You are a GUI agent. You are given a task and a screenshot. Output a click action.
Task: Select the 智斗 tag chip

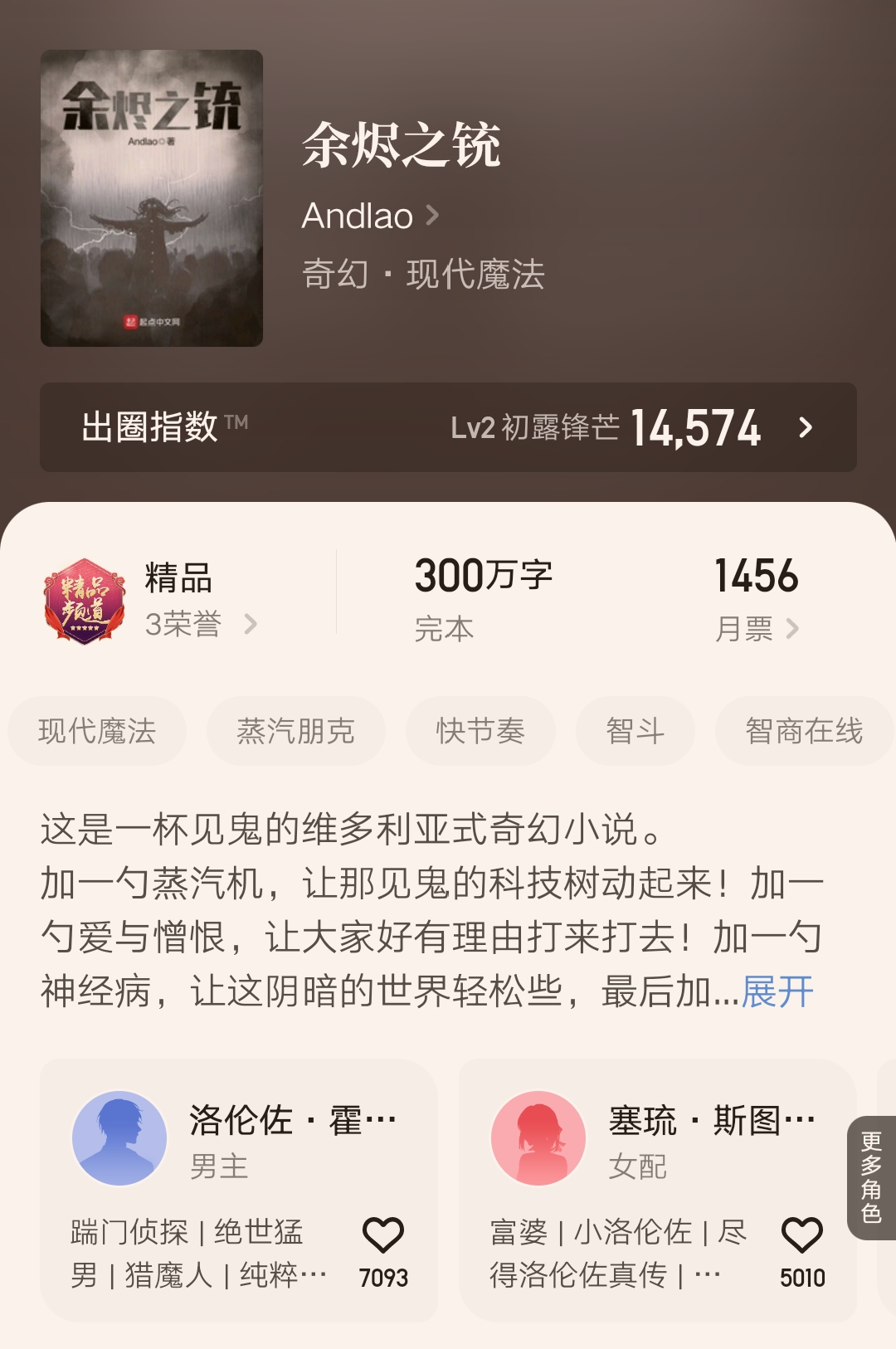(x=634, y=730)
